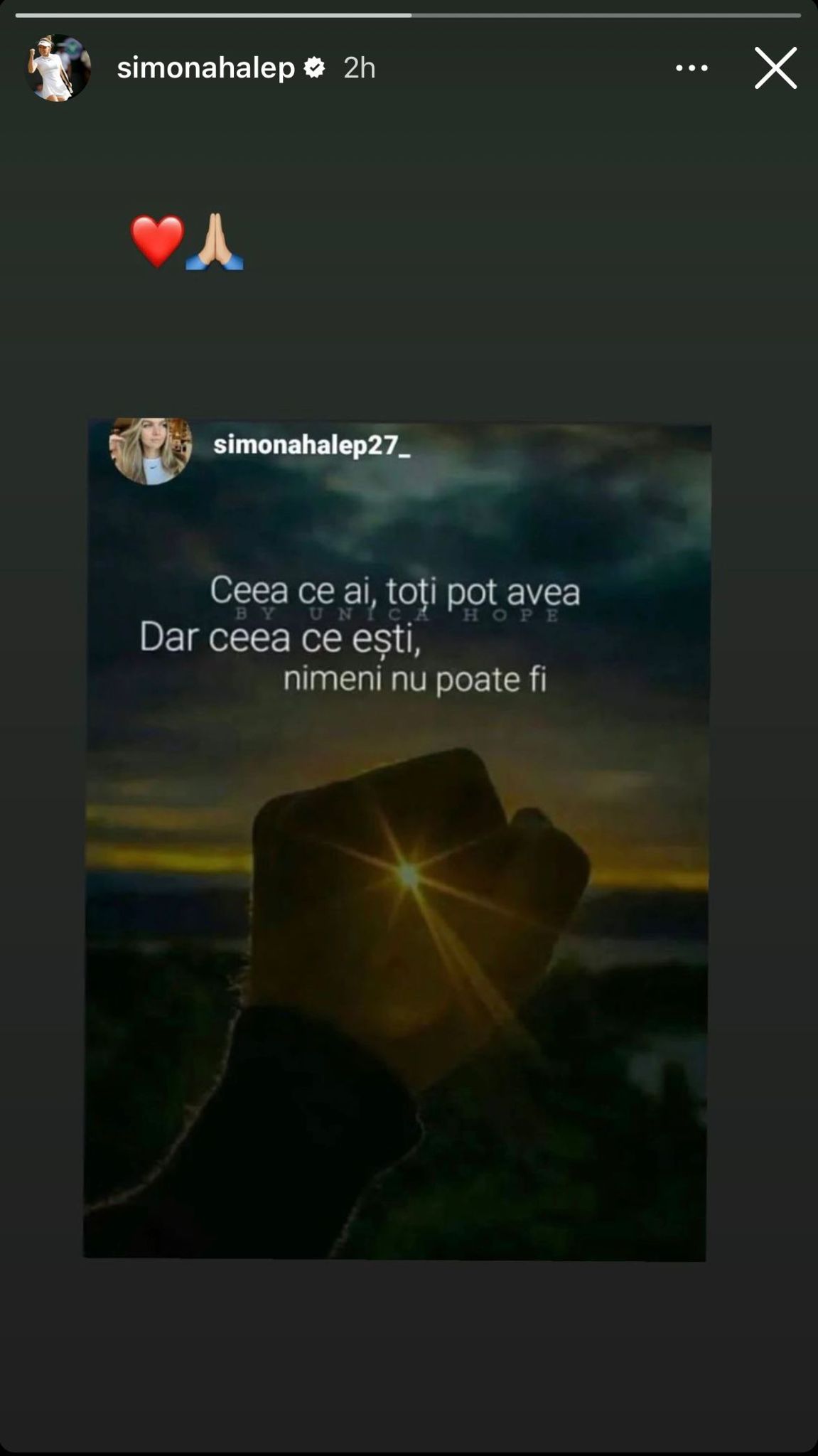Open simonahalep's profile picture
Viewport: 818px width, 1456px height.
(x=58, y=68)
